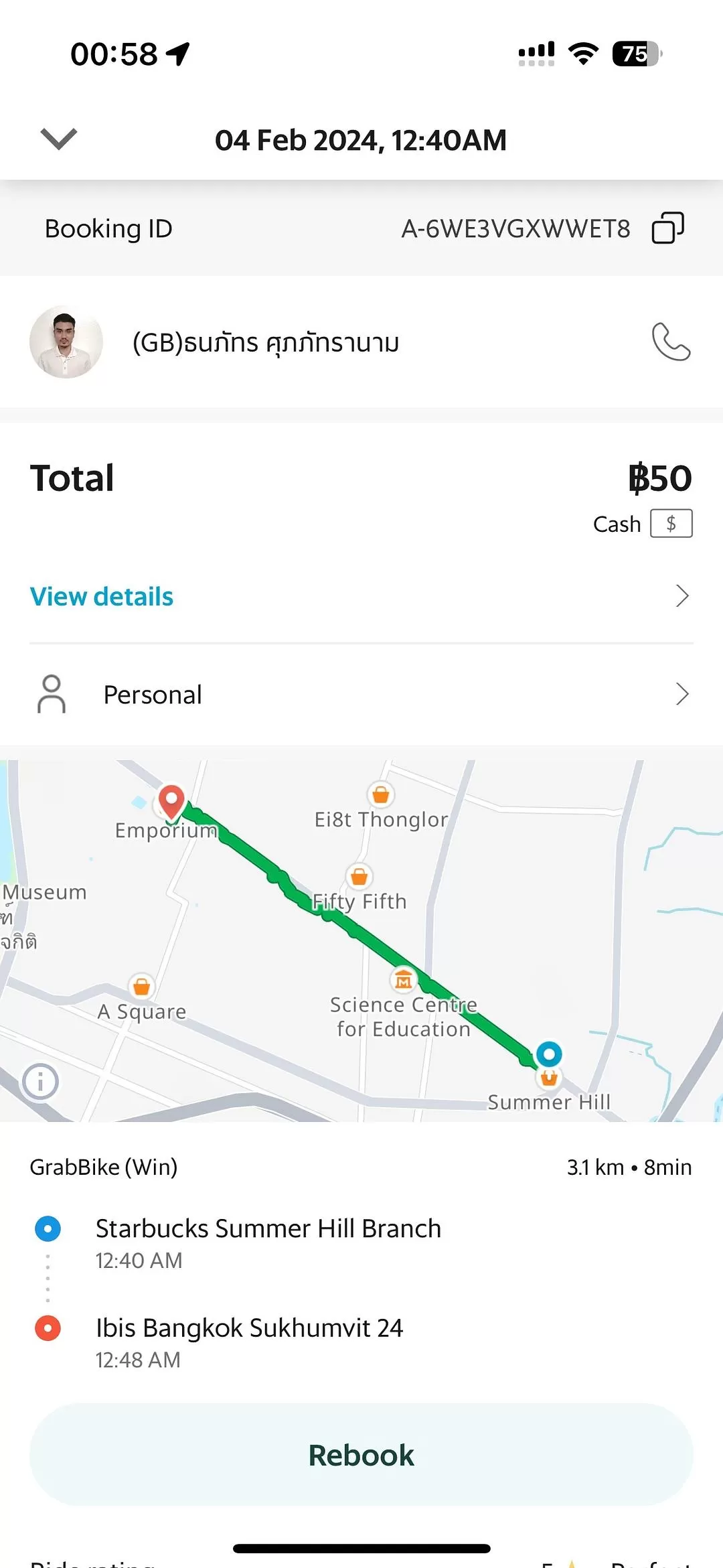Collapse the ride details with the down chevron
The width and height of the screenshot is (723, 1568).
(59, 139)
